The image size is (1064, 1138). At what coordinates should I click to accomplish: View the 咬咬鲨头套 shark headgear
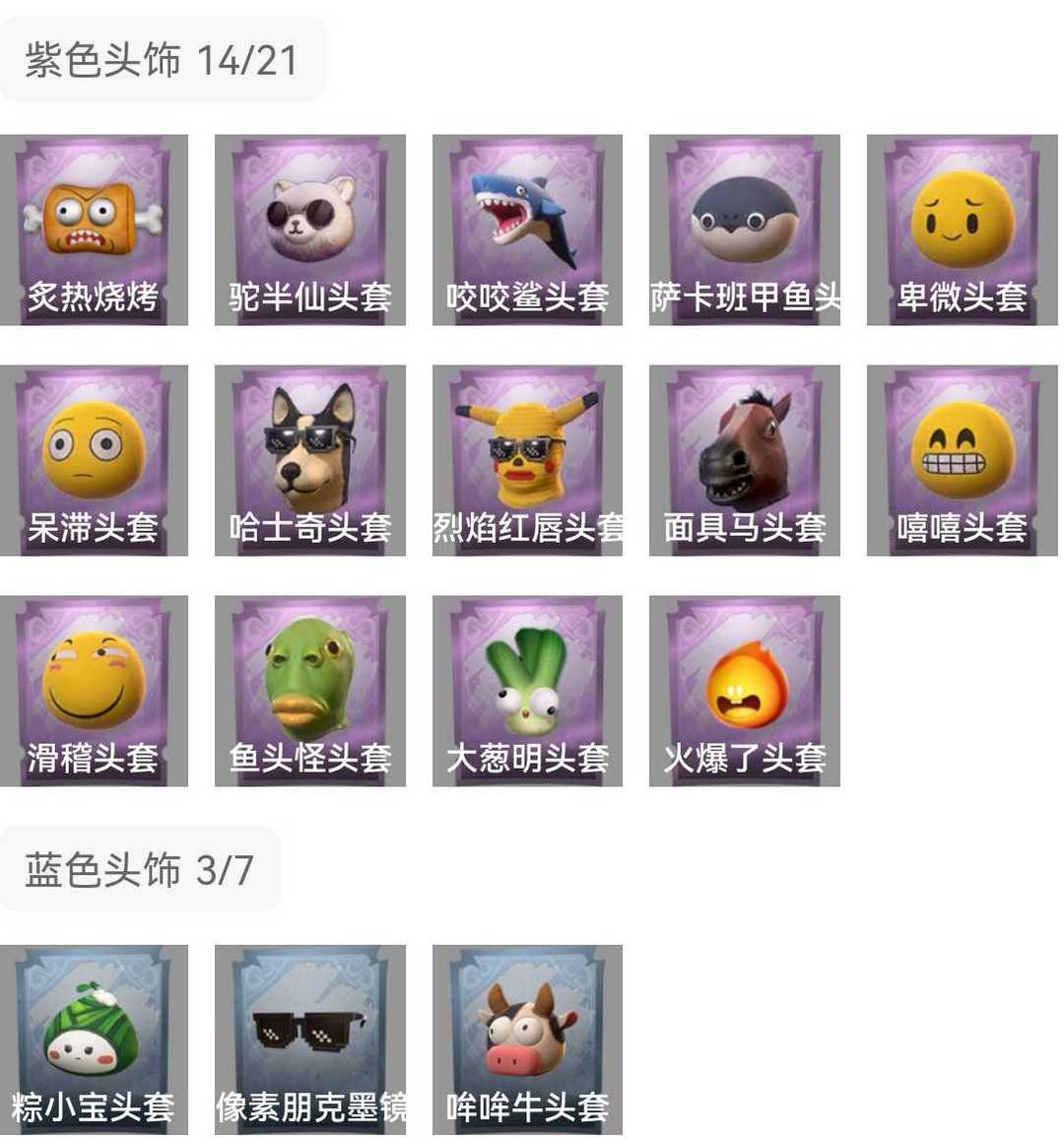coord(527,230)
